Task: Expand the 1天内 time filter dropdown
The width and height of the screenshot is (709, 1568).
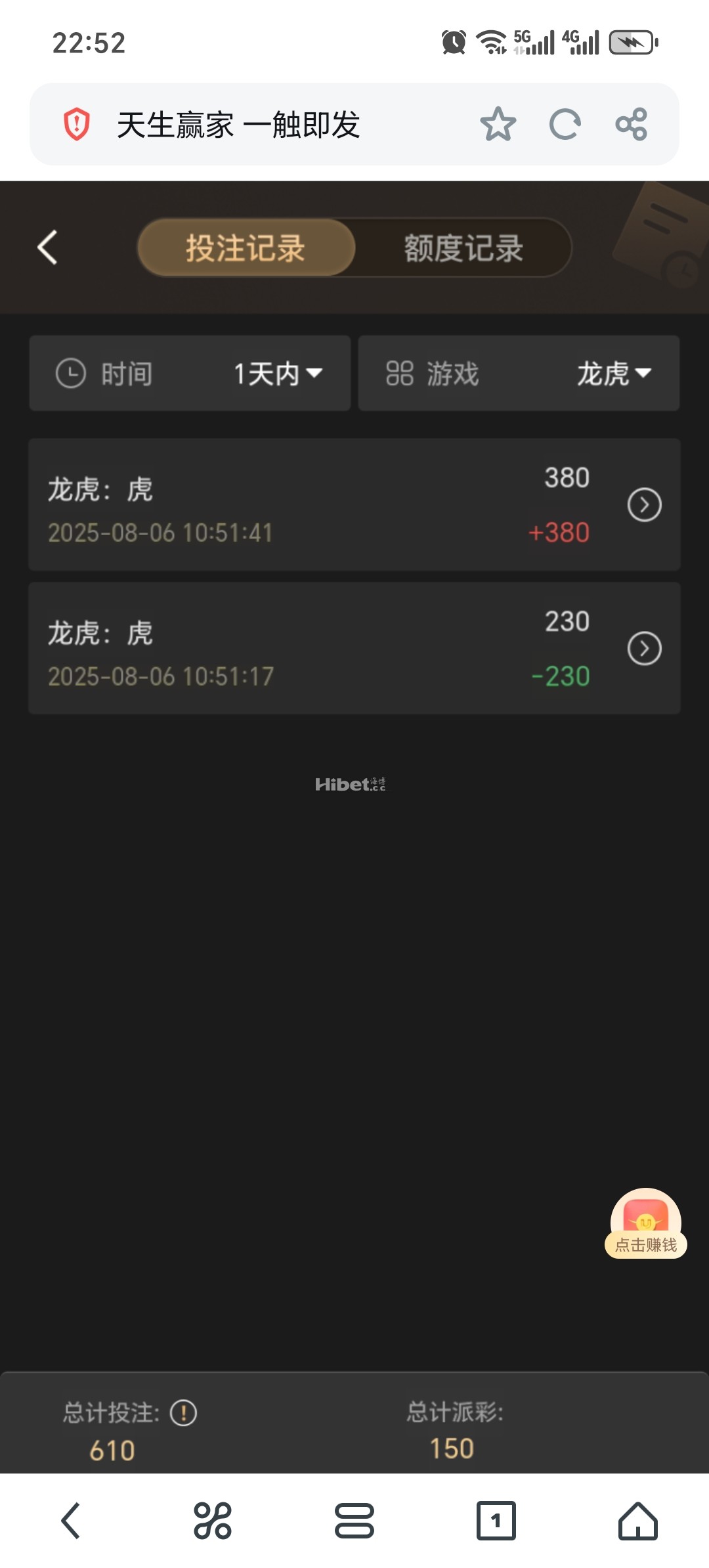Action: point(277,373)
